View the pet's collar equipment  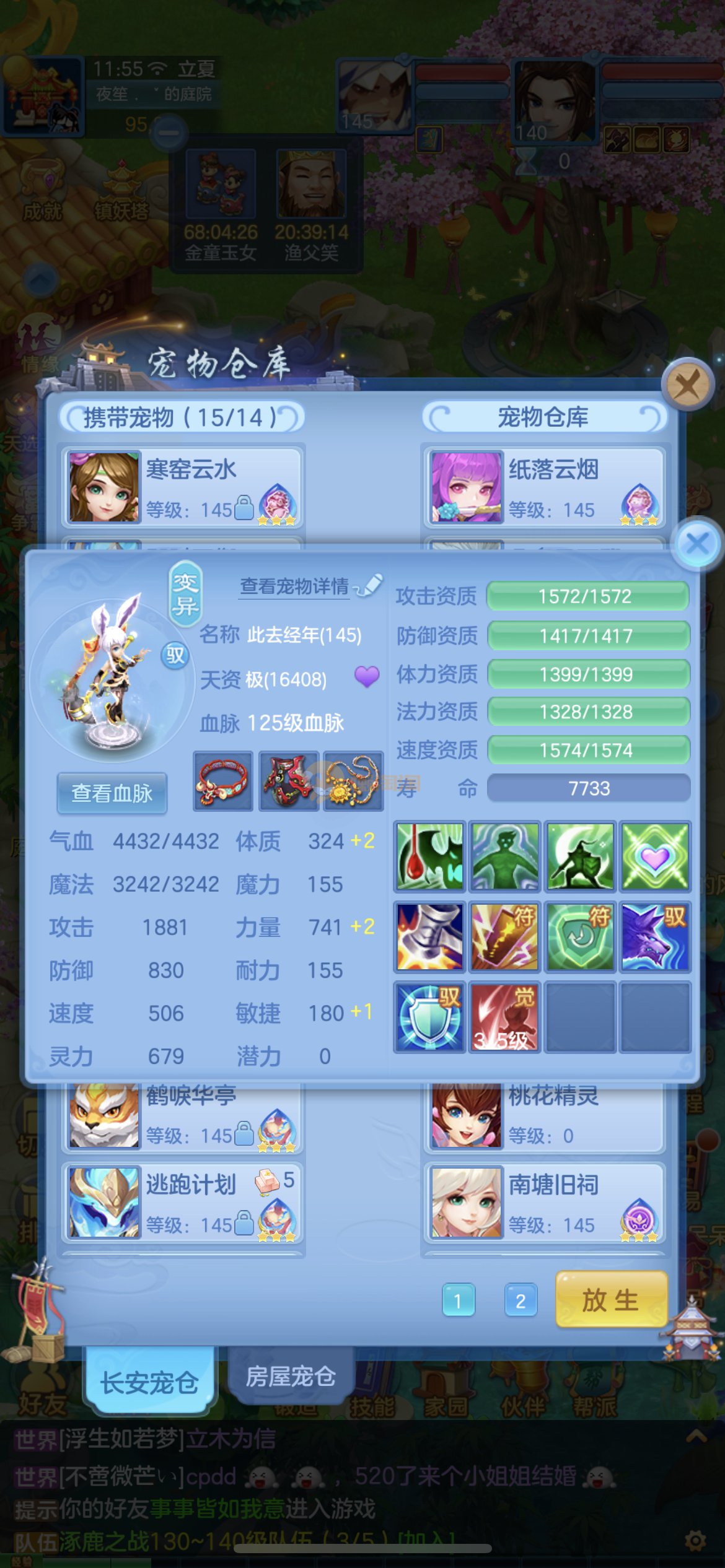coord(222,781)
